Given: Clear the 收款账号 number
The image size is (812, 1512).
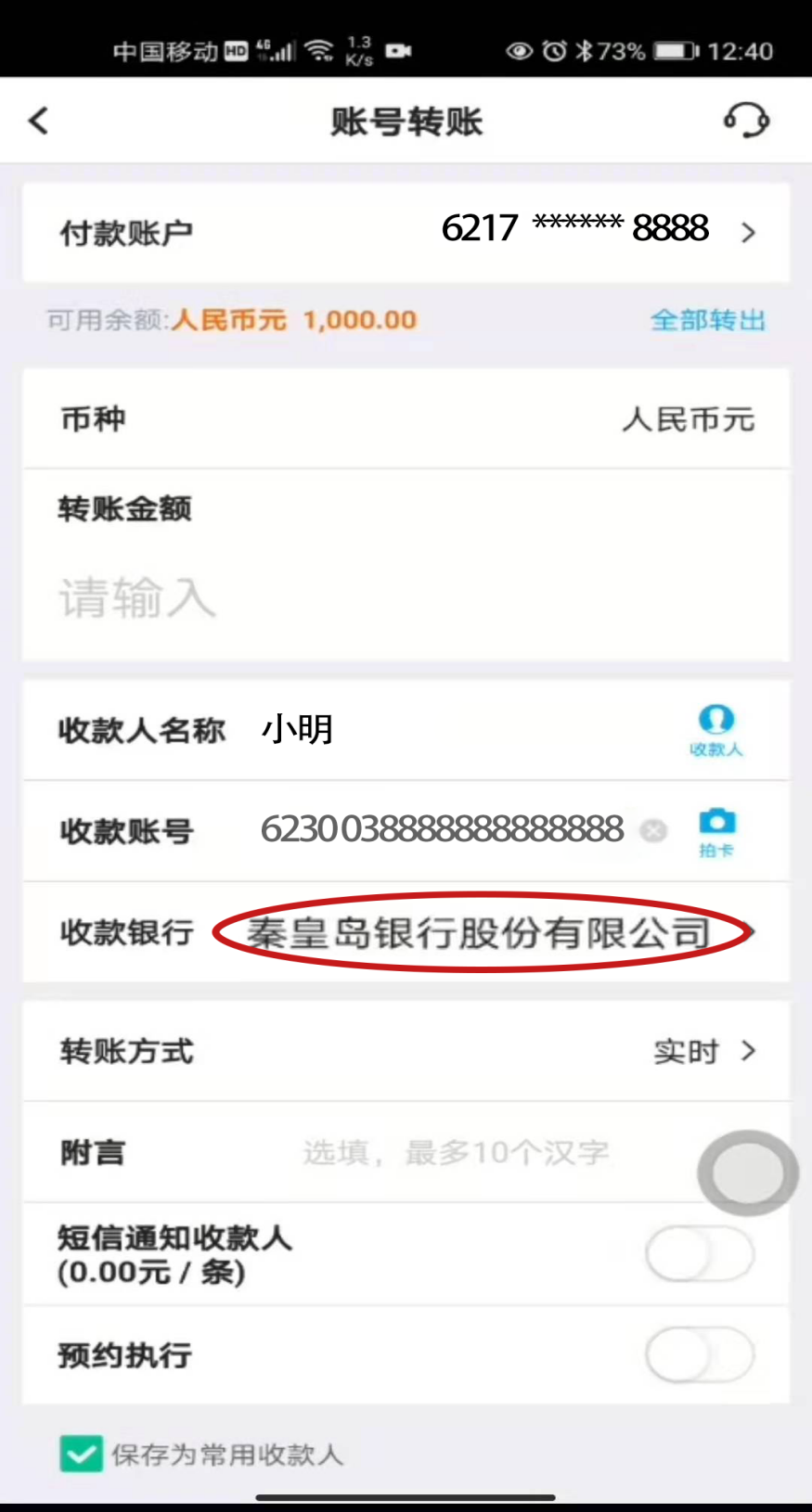Looking at the screenshot, I should pyautogui.click(x=653, y=830).
